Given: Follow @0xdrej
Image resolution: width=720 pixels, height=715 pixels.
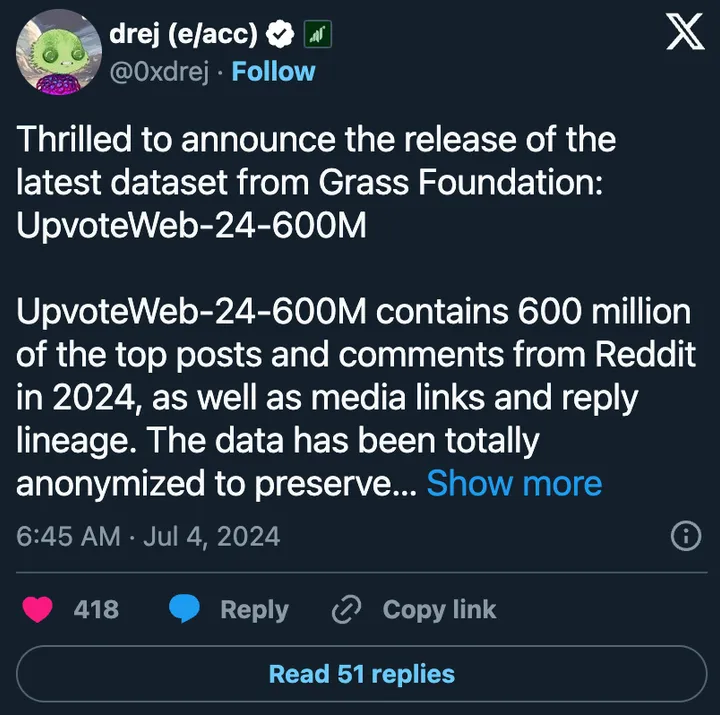Looking at the screenshot, I should coord(273,72).
